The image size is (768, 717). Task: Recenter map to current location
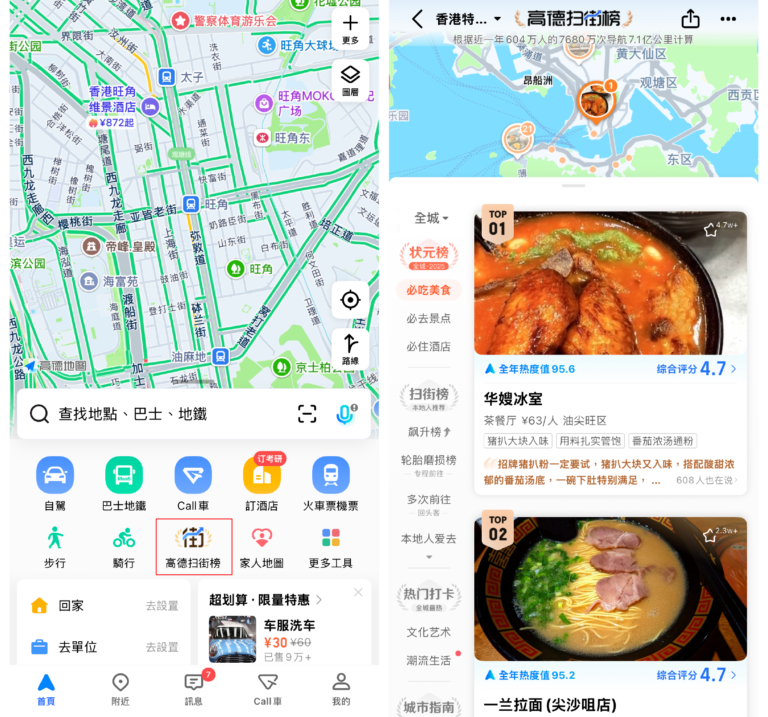point(350,300)
